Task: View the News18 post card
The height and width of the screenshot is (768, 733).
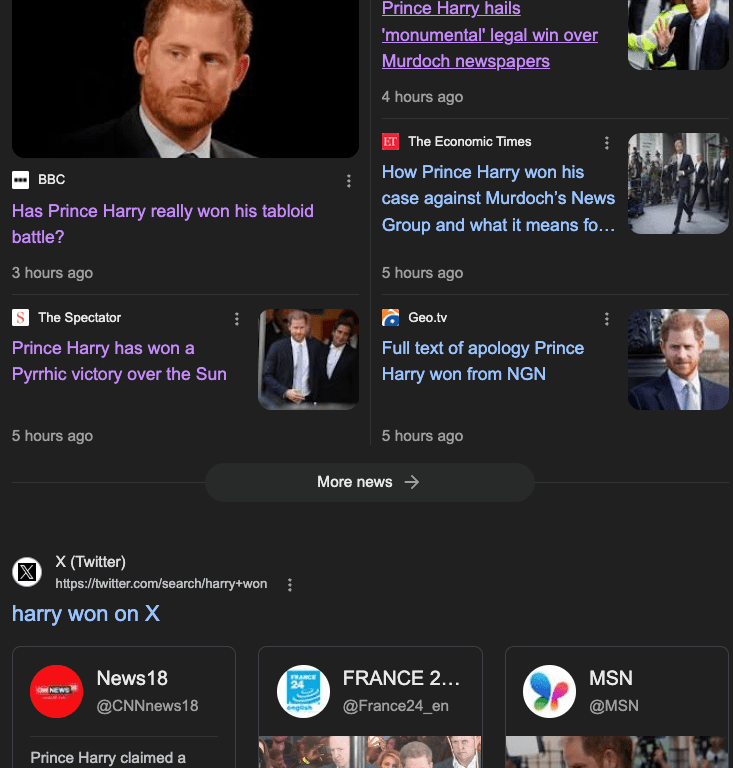Action: point(124,706)
